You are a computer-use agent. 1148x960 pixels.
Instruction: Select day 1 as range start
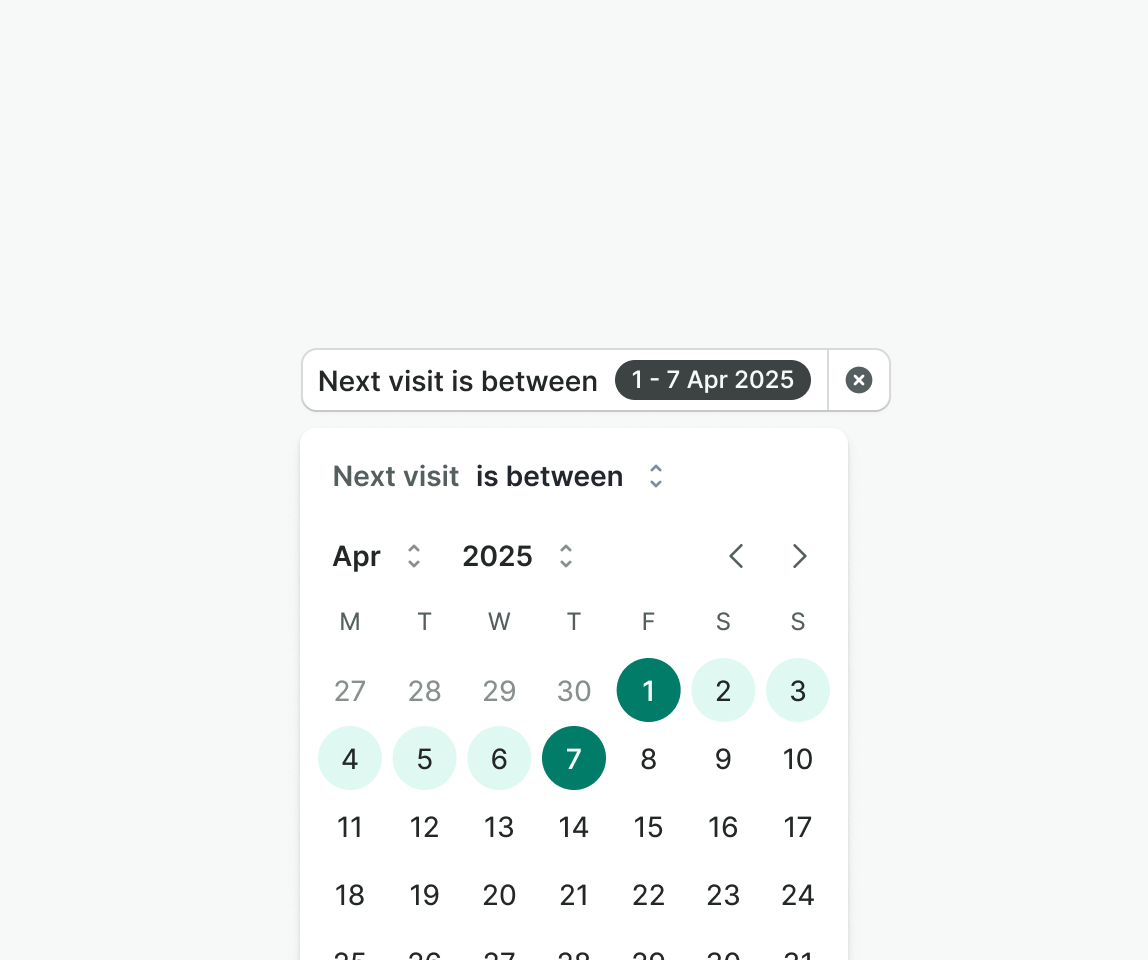[648, 691]
